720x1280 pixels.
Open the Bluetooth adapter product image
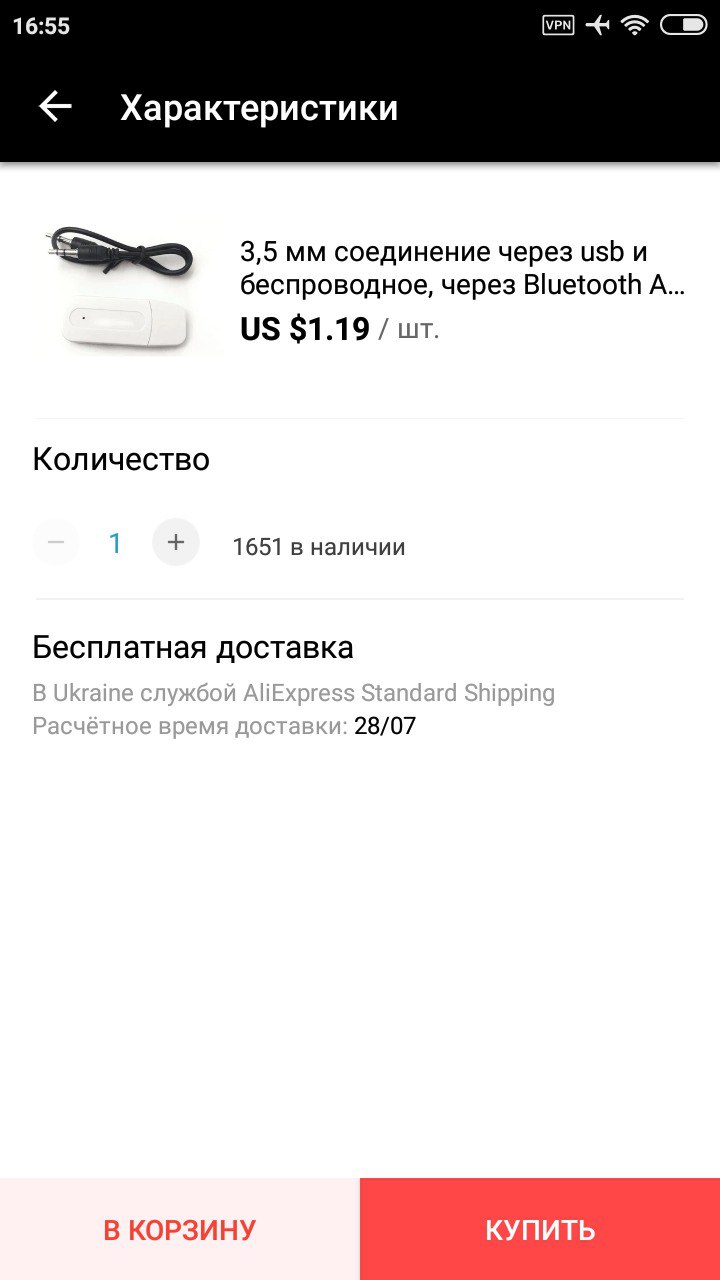(x=128, y=290)
